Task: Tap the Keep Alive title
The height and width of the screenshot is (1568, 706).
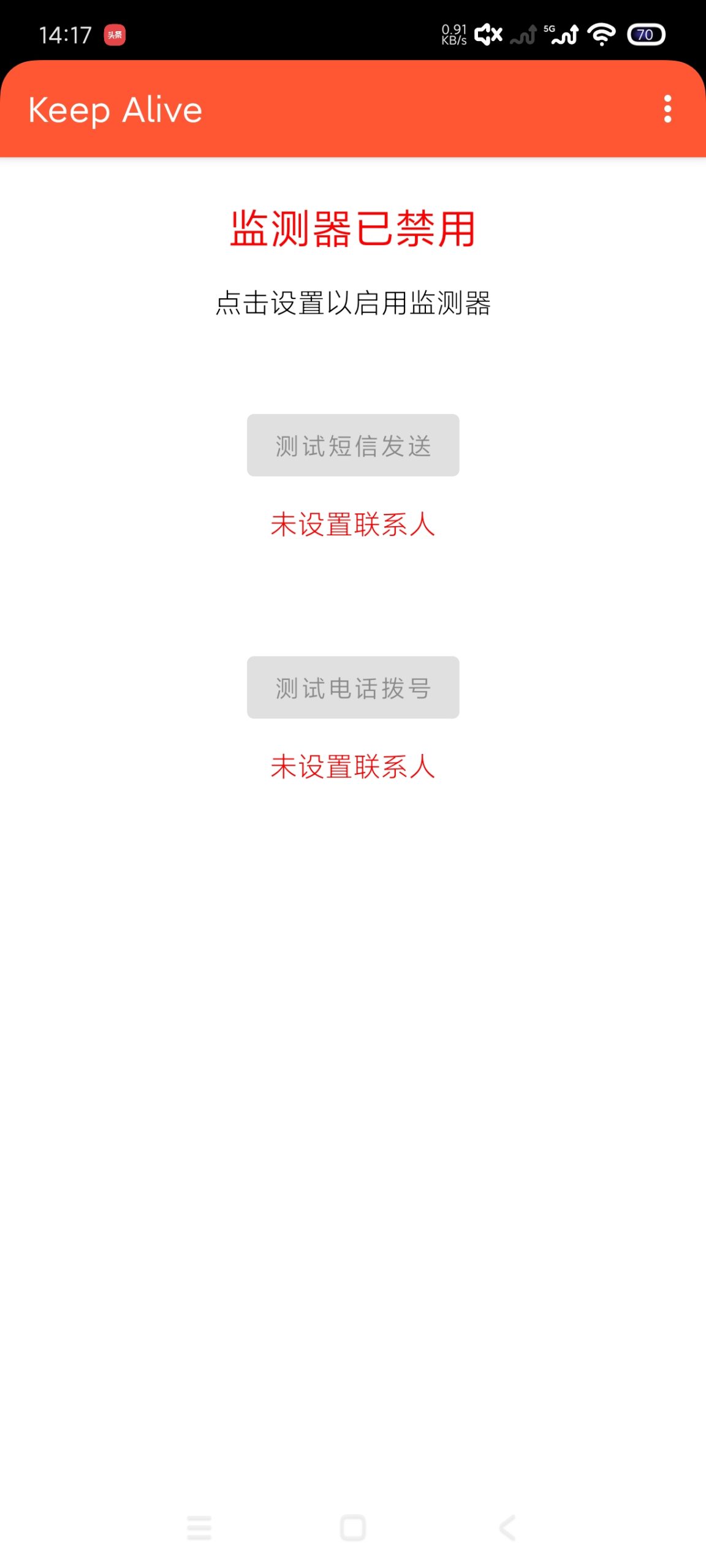Action: [116, 110]
